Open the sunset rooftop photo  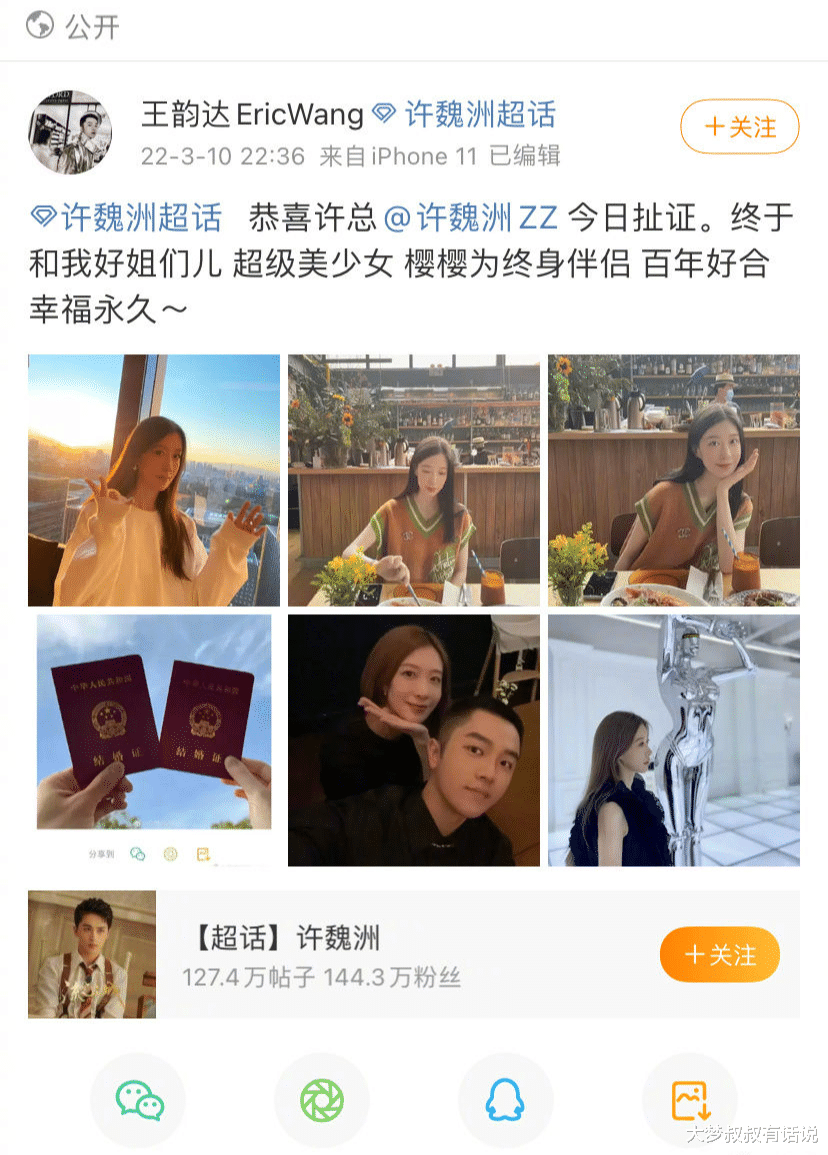pos(153,480)
